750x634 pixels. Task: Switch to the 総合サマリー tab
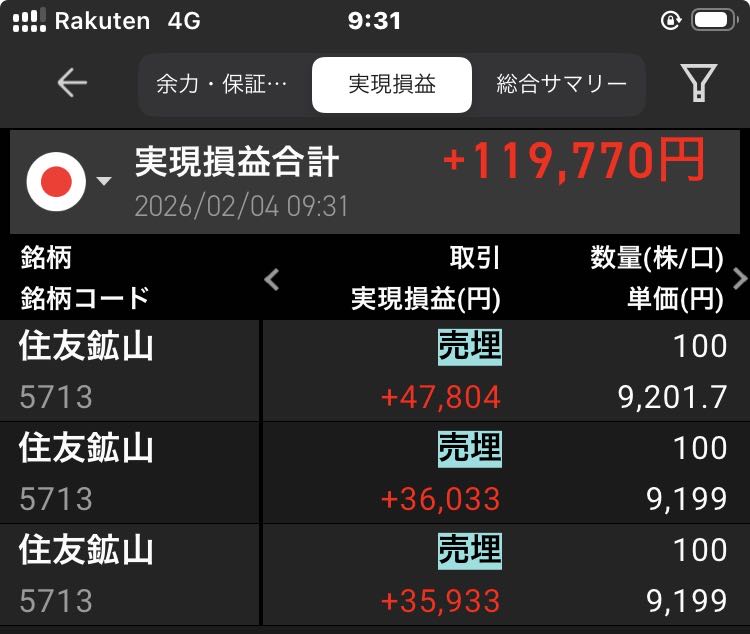pyautogui.click(x=561, y=84)
